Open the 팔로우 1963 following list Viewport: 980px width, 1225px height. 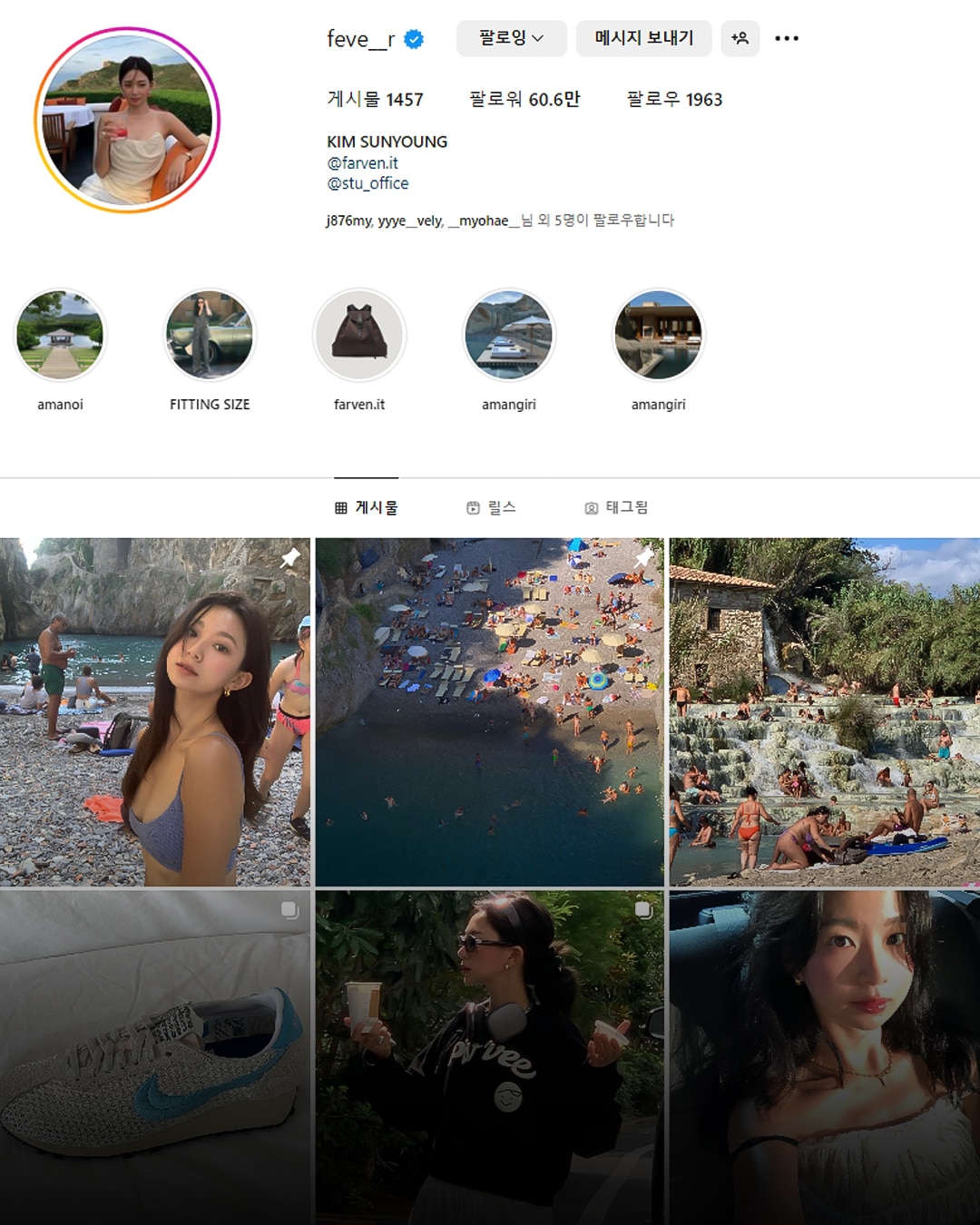tap(674, 100)
